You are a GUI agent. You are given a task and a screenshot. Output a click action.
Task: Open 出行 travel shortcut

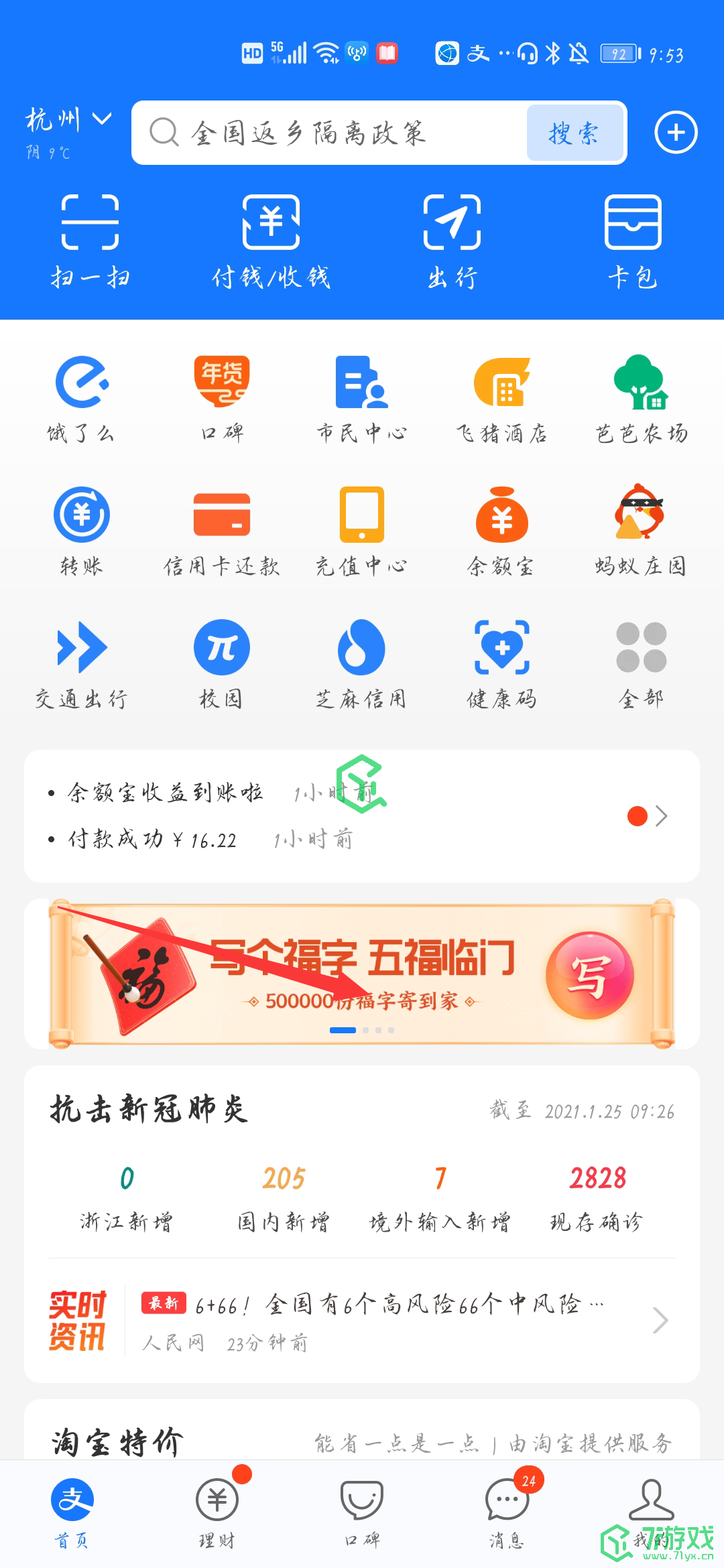tap(452, 240)
